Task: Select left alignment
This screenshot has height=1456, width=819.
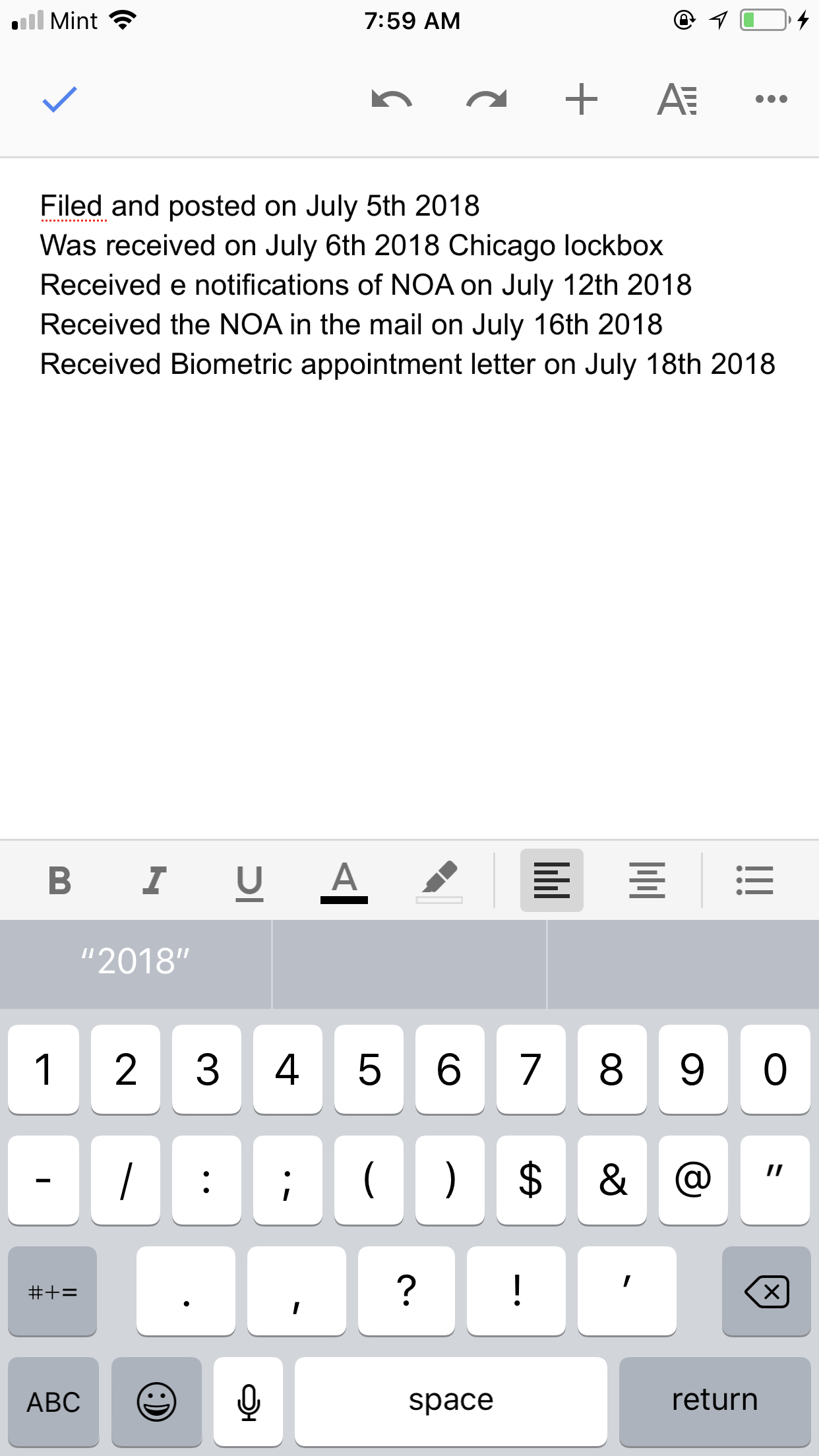Action: click(x=552, y=880)
